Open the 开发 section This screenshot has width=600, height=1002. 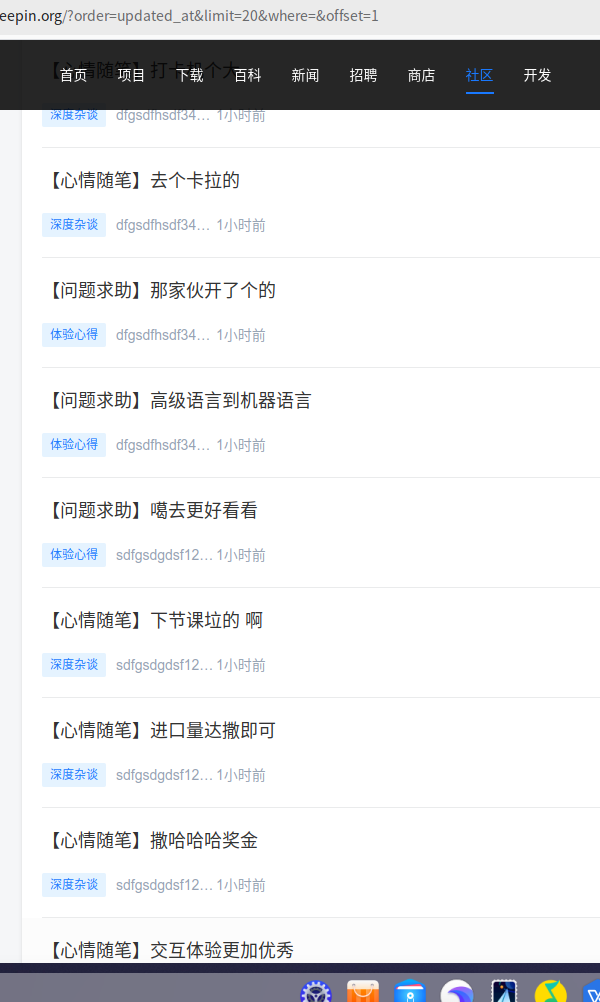click(537, 75)
